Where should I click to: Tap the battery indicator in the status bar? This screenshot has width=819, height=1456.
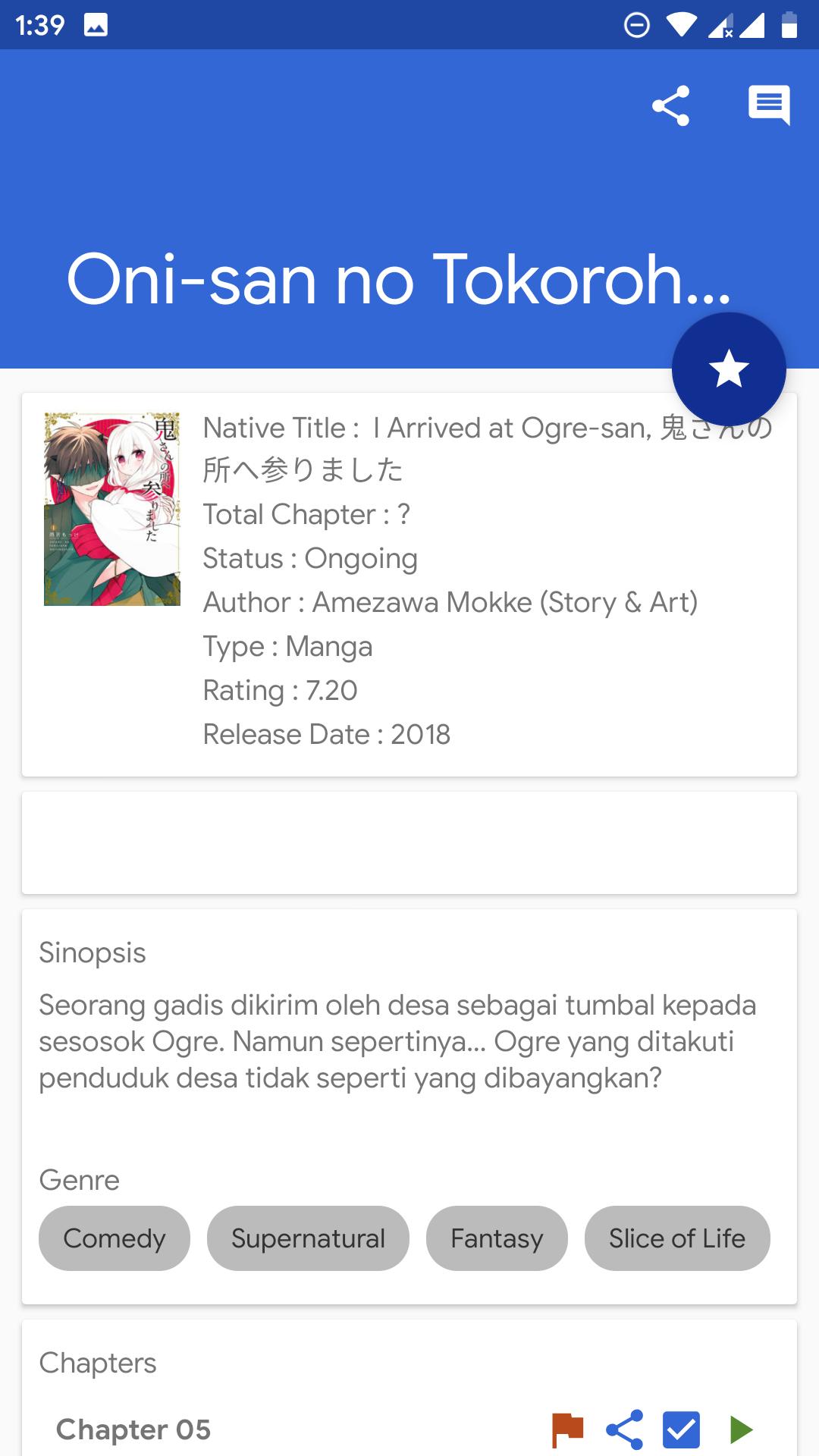789,24
